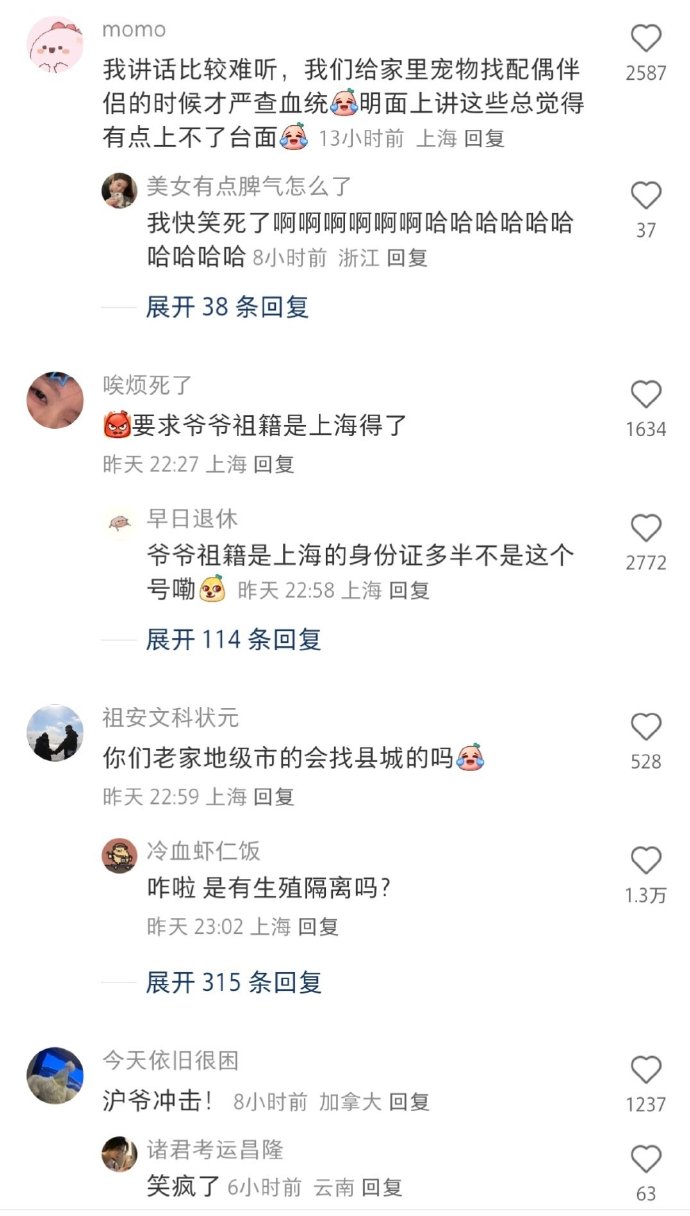Open 今天依旧很困's profile avatar
The width and height of the screenshot is (690, 1216).
click(x=55, y=1076)
